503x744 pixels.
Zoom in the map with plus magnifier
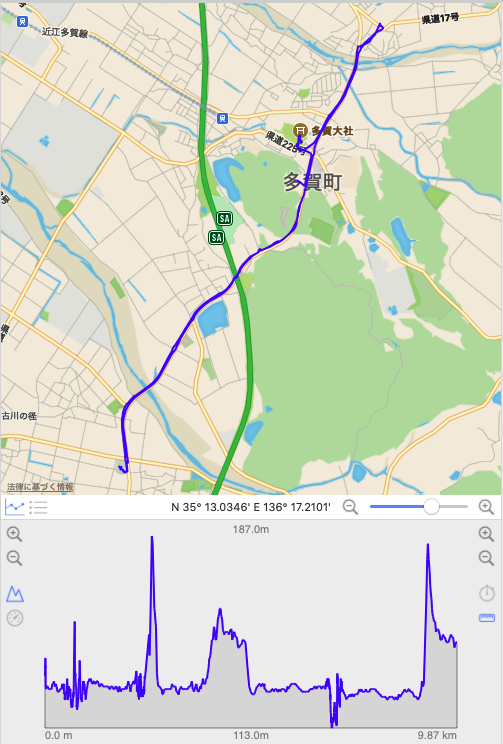[x=486, y=507]
